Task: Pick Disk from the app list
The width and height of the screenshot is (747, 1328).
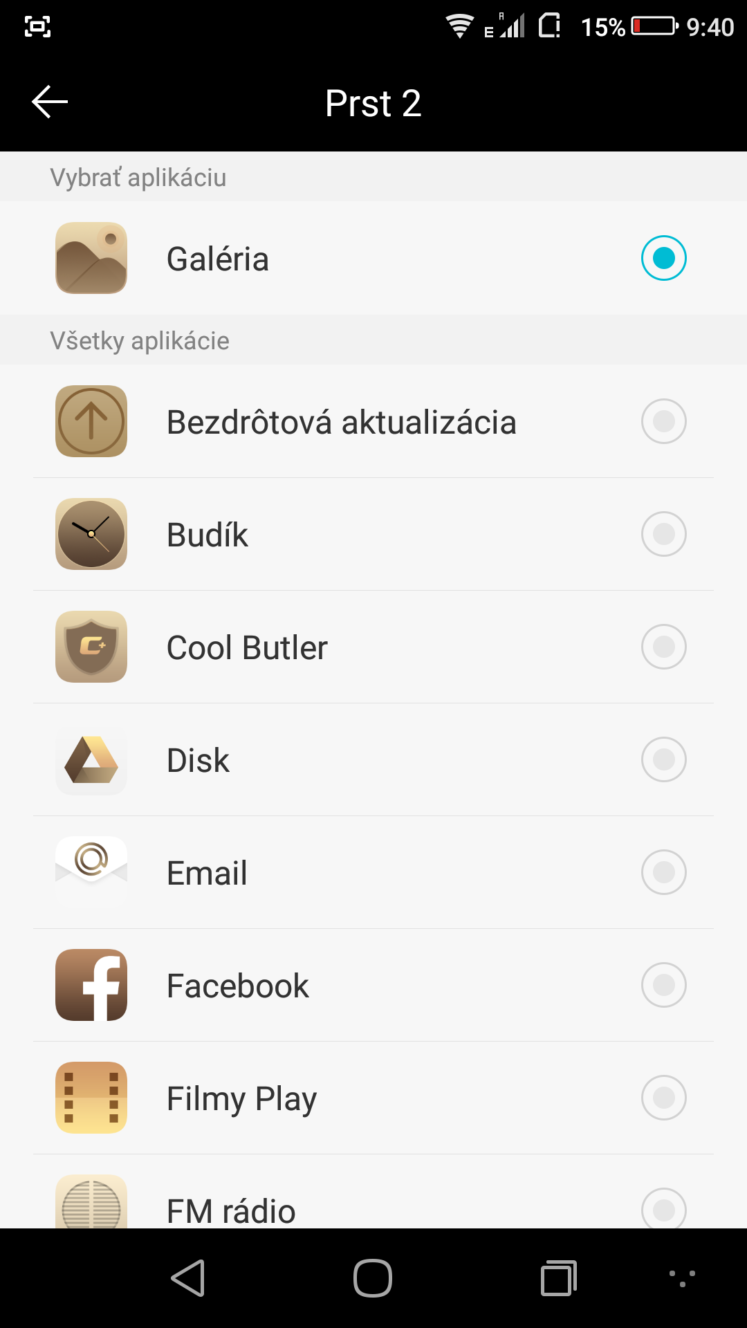Action: coord(373,760)
